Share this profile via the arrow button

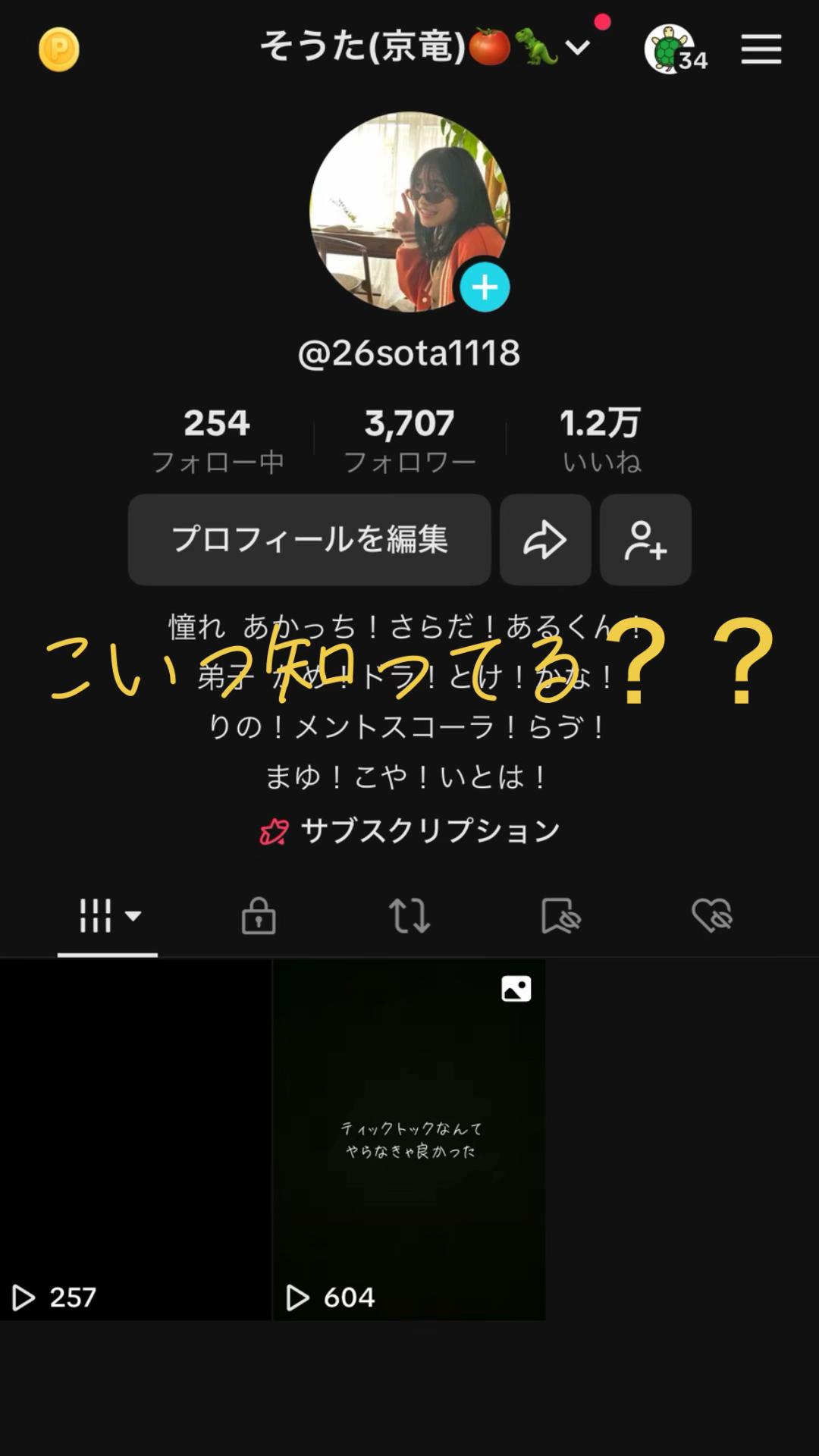tap(545, 539)
